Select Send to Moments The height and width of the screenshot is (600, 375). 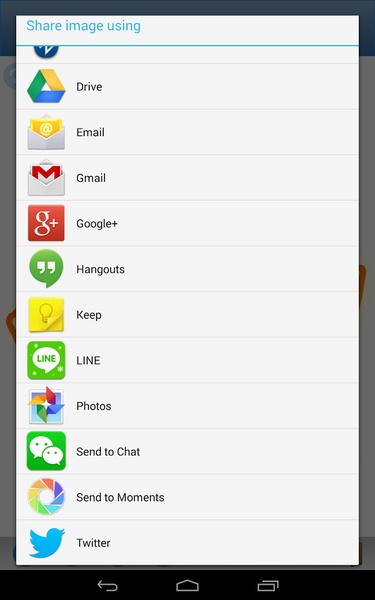tap(187, 497)
